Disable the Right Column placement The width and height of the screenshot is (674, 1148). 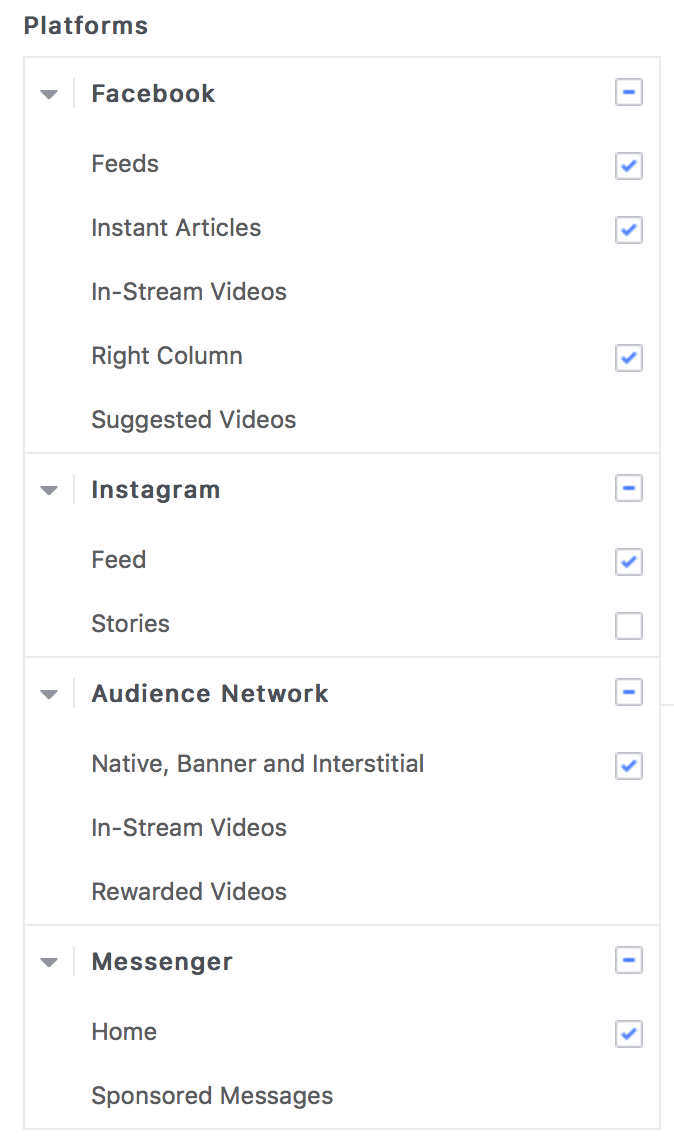coord(629,358)
